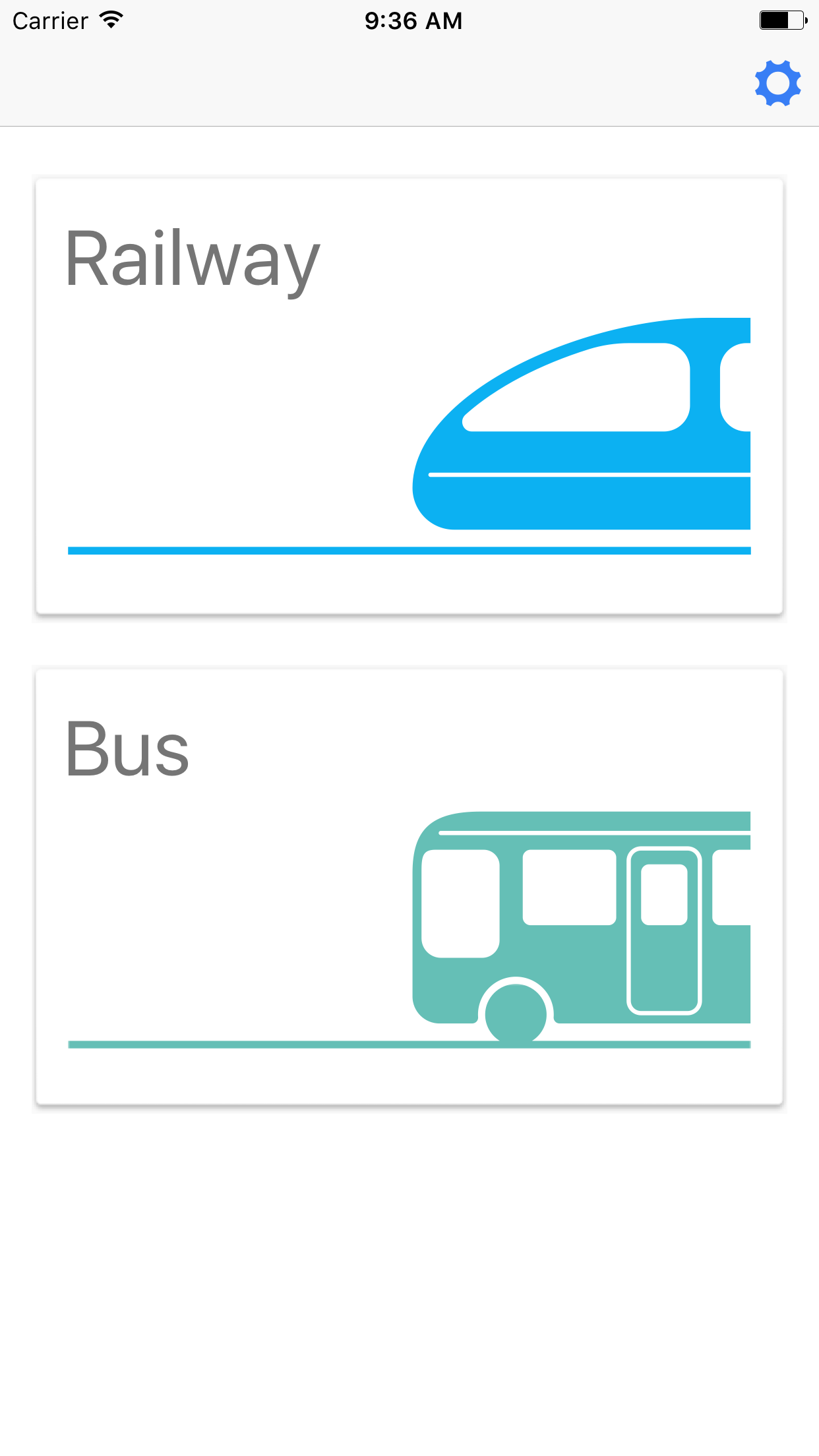
Task: Select the Bus card
Action: click(x=409, y=887)
